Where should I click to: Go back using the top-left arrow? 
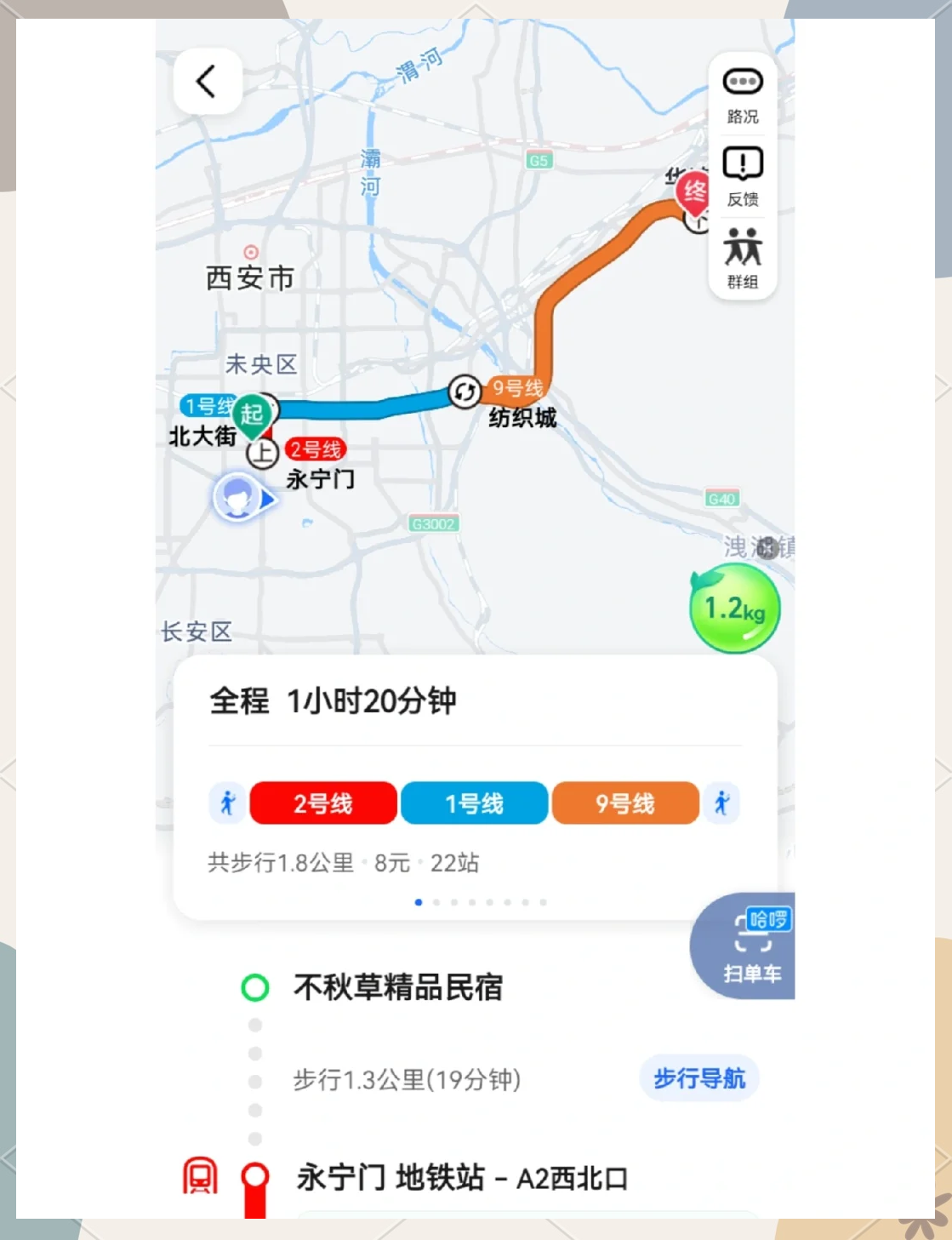207,82
